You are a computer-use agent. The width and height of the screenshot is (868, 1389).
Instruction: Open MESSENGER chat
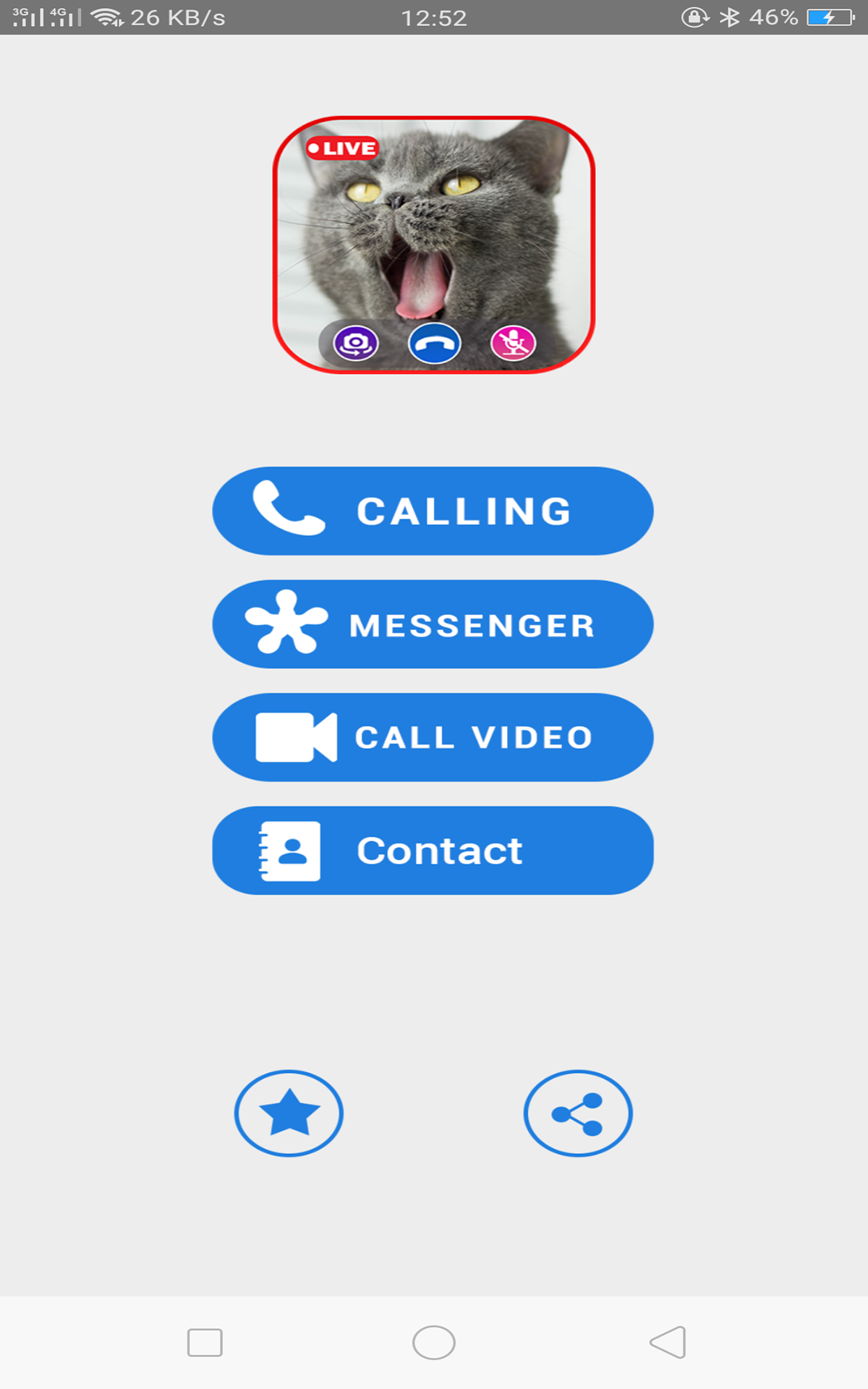[x=472, y=624]
